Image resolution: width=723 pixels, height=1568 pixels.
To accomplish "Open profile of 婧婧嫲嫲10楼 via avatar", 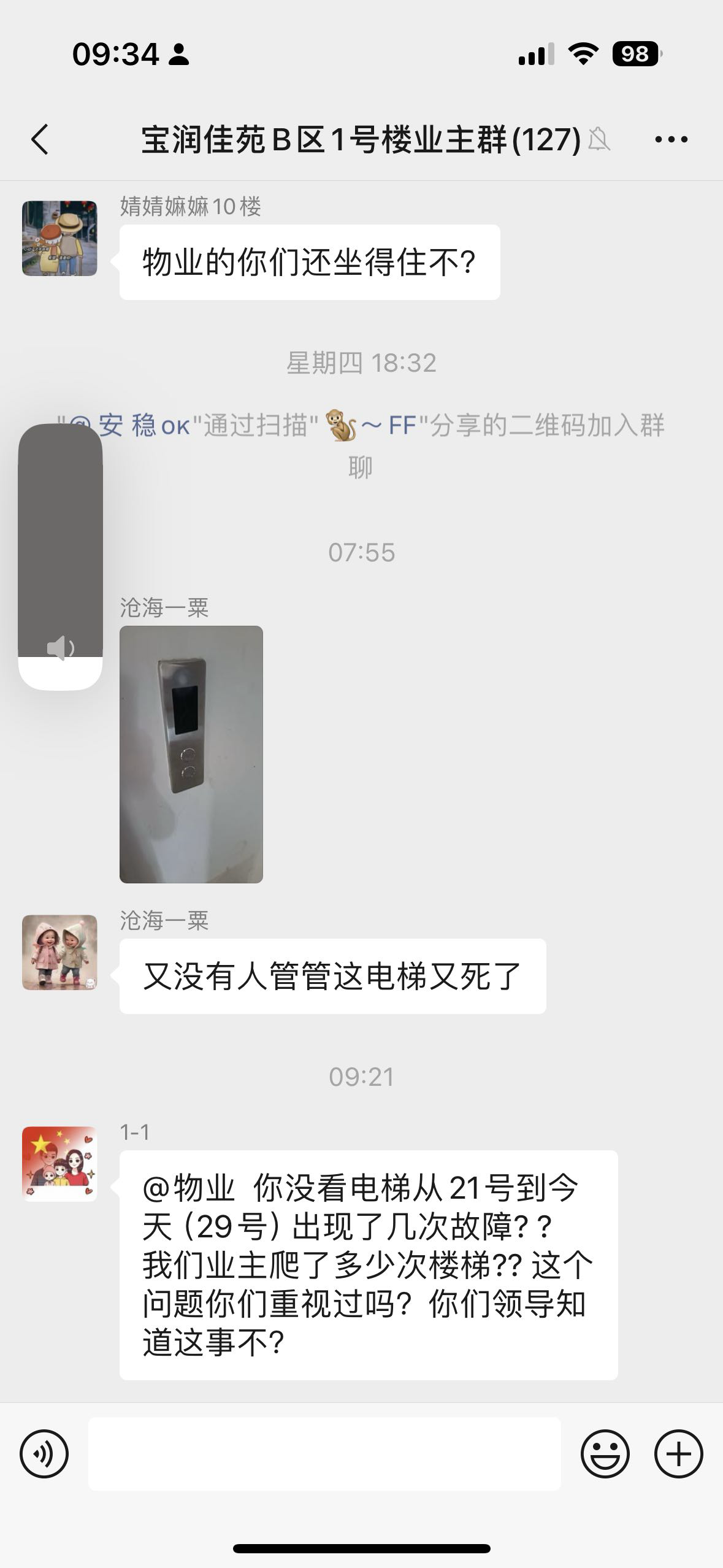I will 59,238.
